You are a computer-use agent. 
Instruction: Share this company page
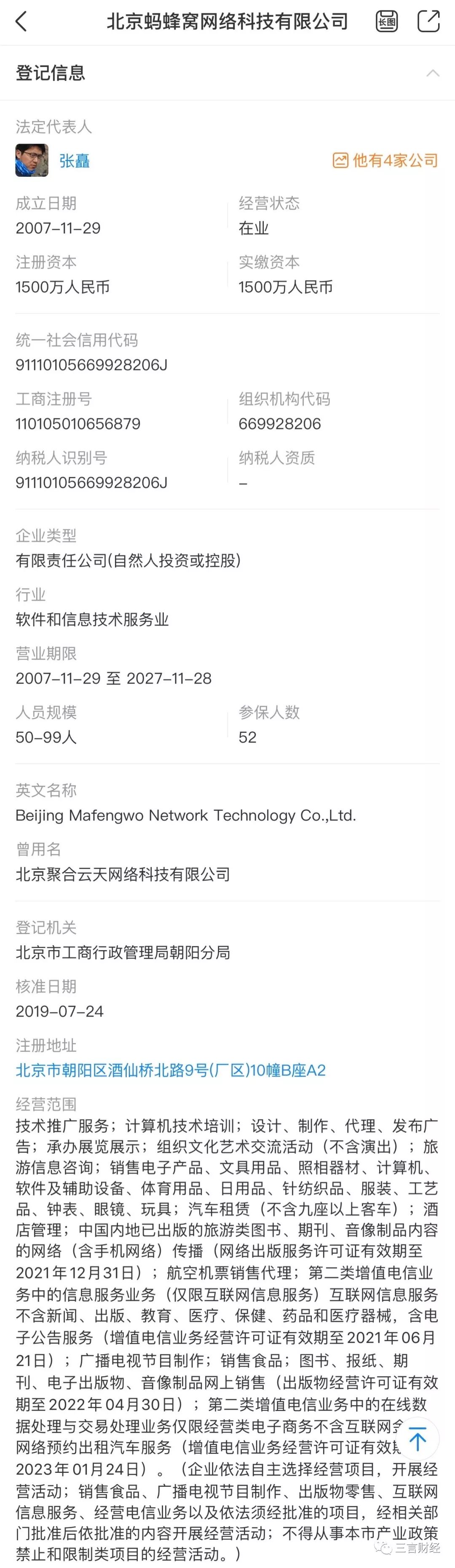(x=428, y=22)
